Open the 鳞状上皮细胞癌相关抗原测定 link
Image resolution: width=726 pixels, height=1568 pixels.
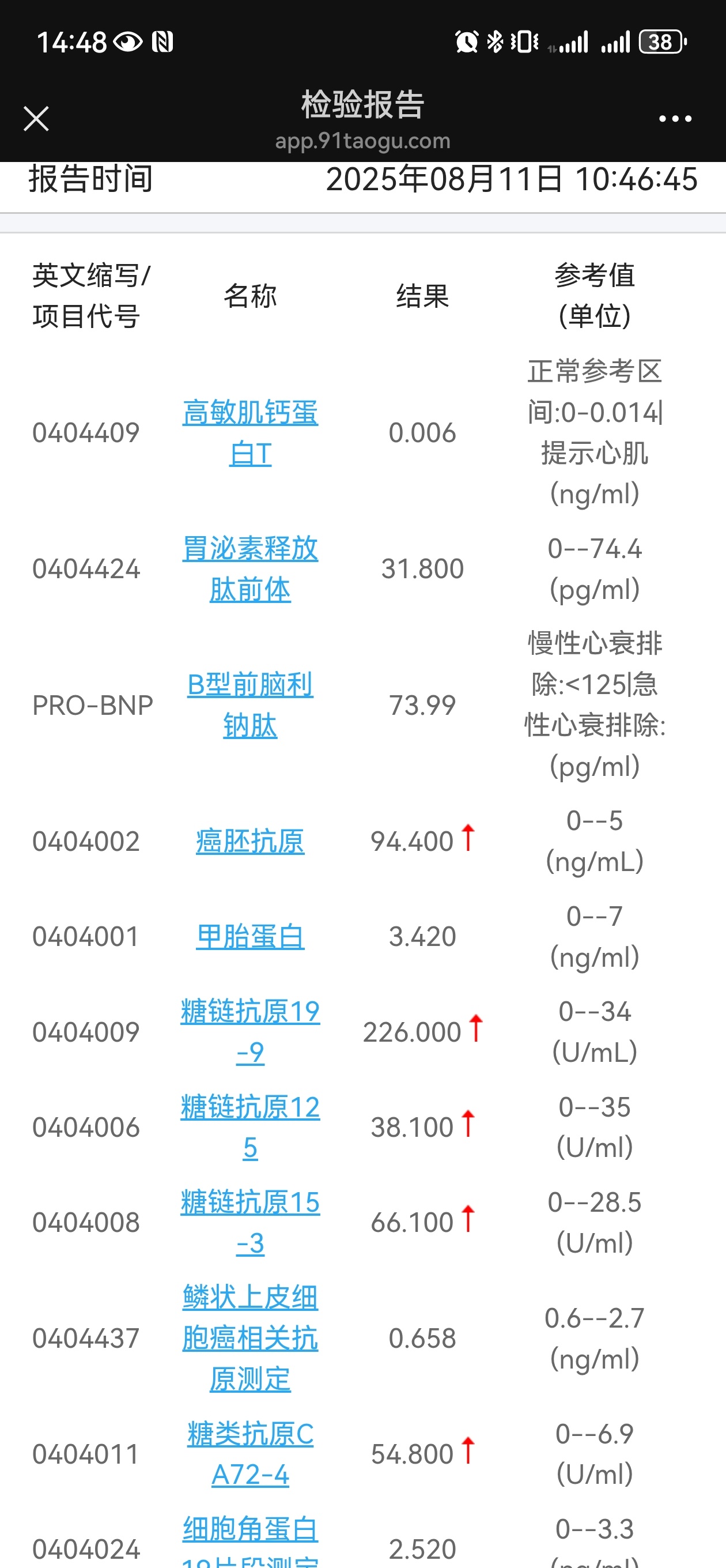click(x=250, y=1339)
